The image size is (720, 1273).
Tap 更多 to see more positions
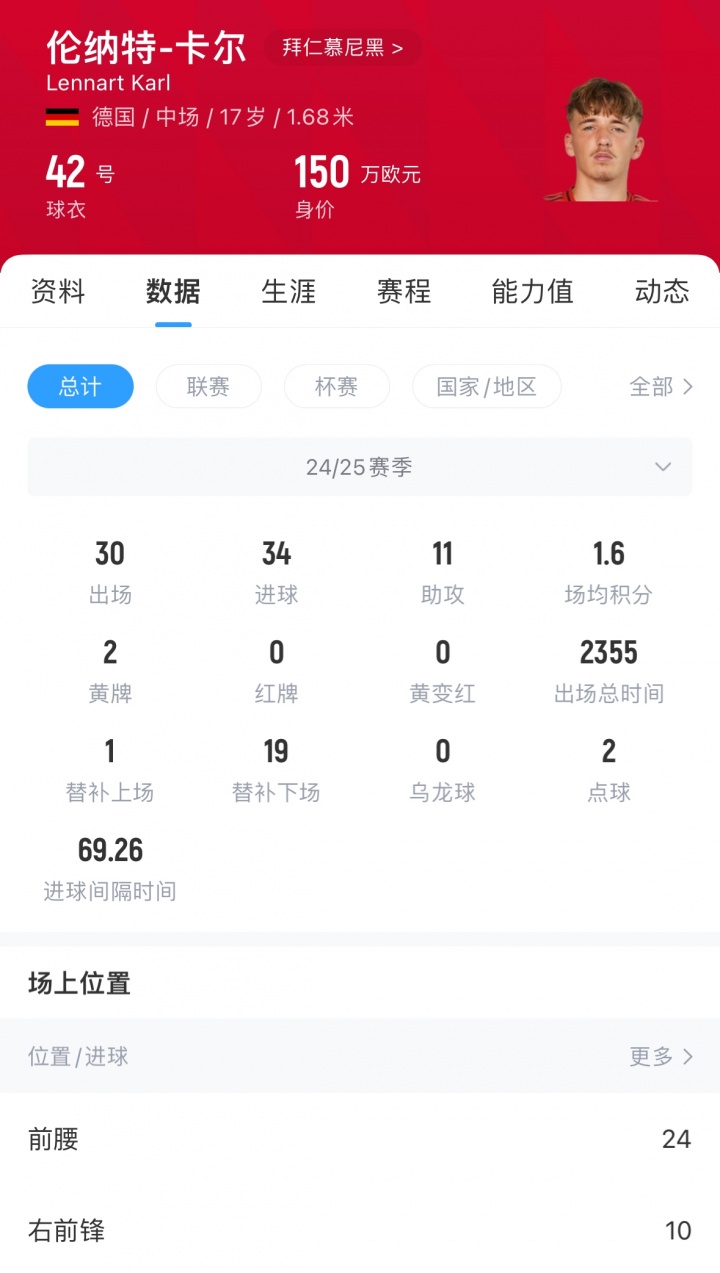point(660,1056)
